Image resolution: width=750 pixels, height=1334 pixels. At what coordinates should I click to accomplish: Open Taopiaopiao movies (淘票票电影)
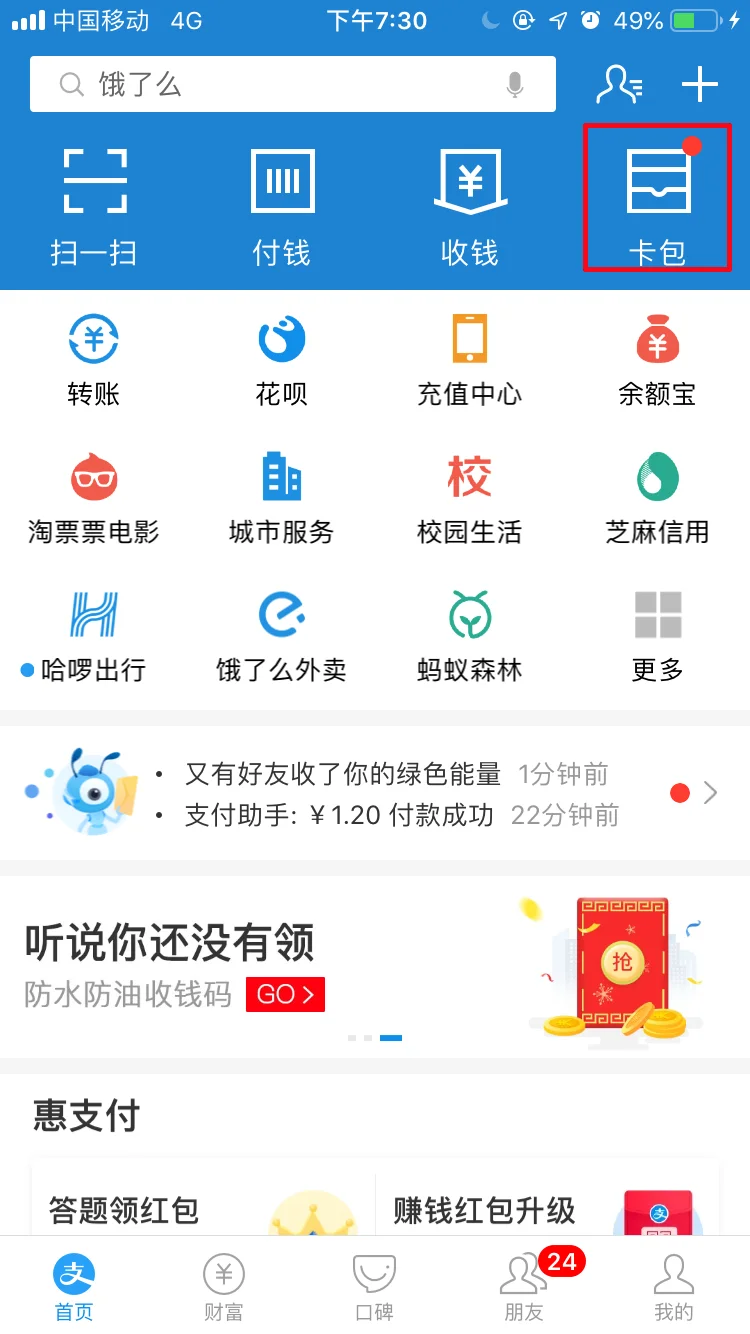(94, 498)
